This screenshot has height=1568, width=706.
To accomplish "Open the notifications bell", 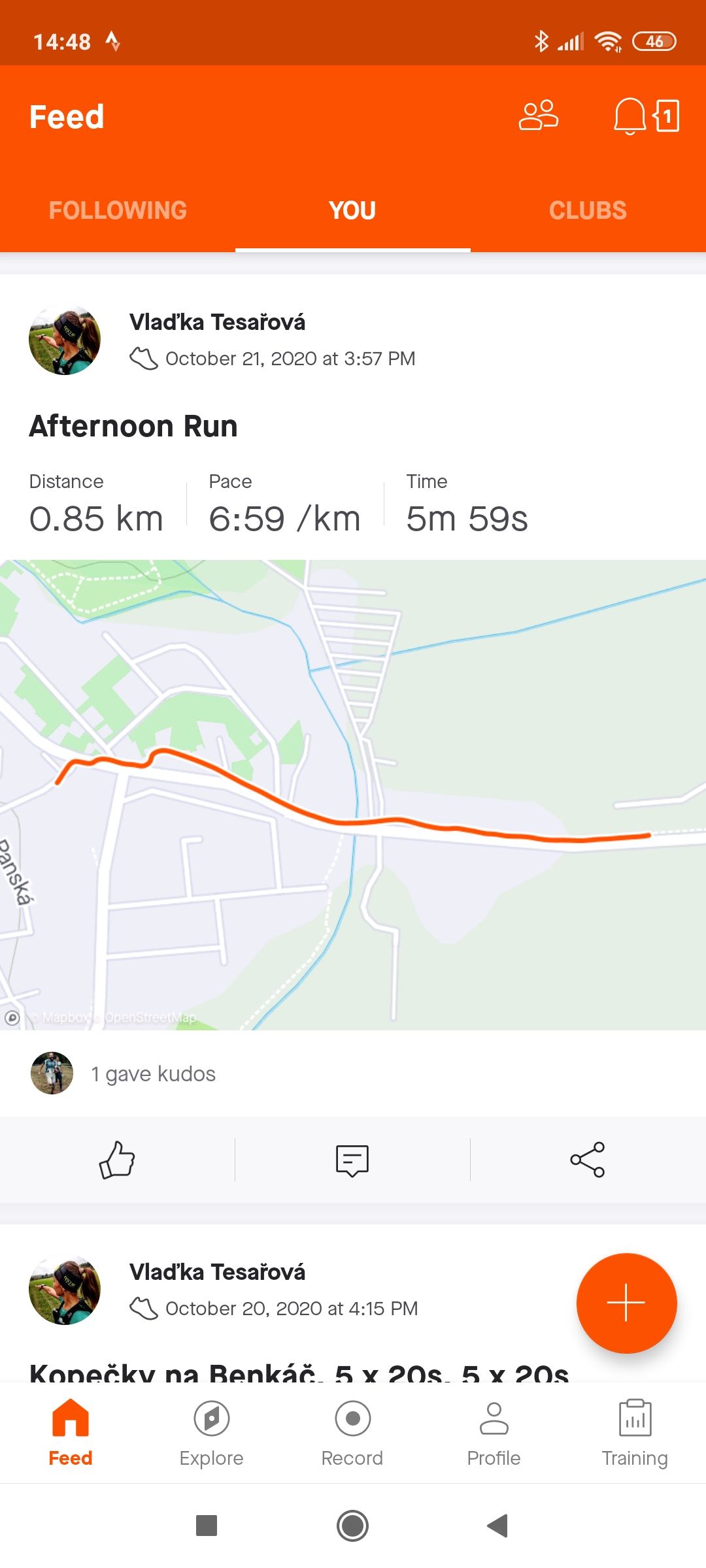I will (630, 116).
